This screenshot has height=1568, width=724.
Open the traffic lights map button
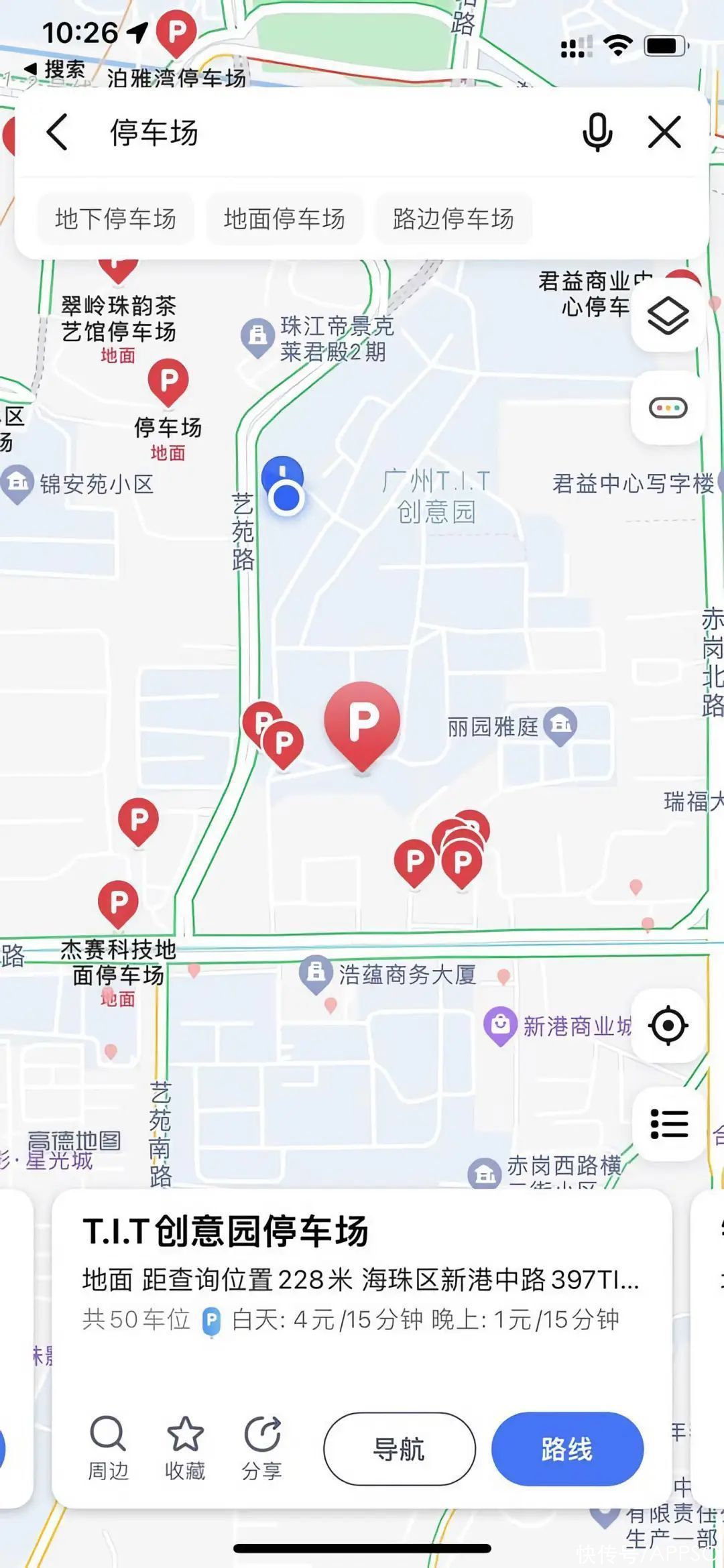coord(668,408)
